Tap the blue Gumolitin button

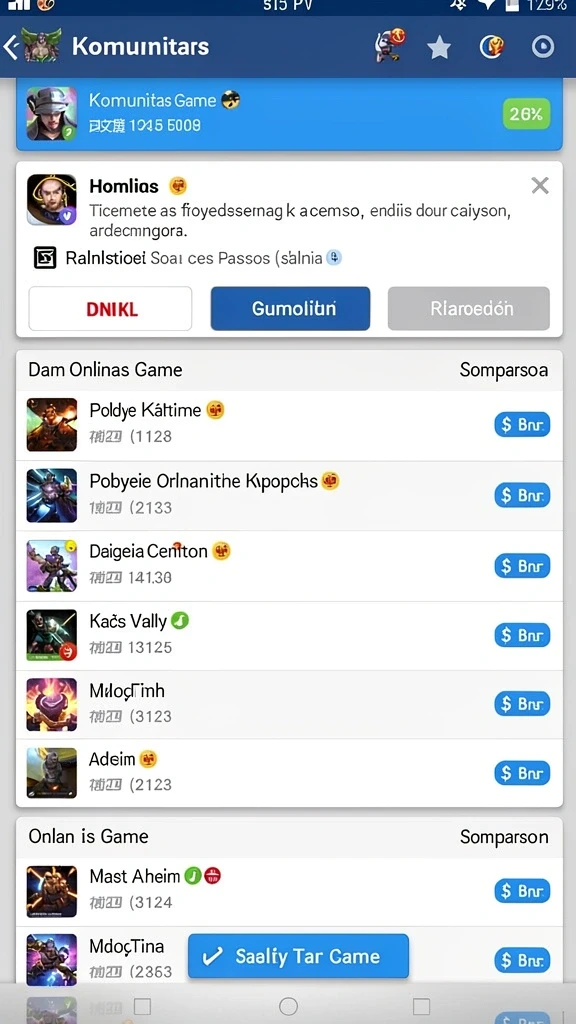pos(290,308)
